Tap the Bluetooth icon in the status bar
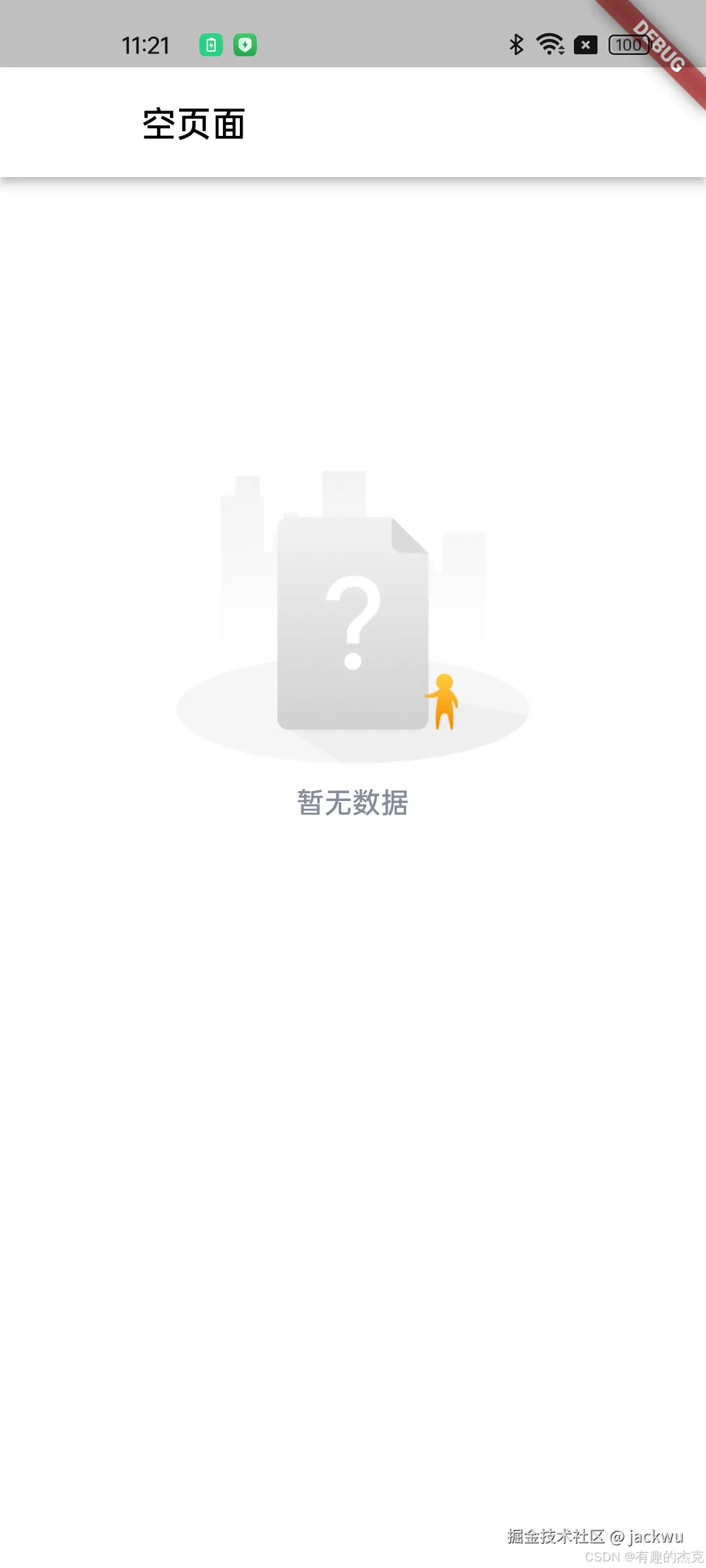706x1568 pixels. tap(516, 44)
